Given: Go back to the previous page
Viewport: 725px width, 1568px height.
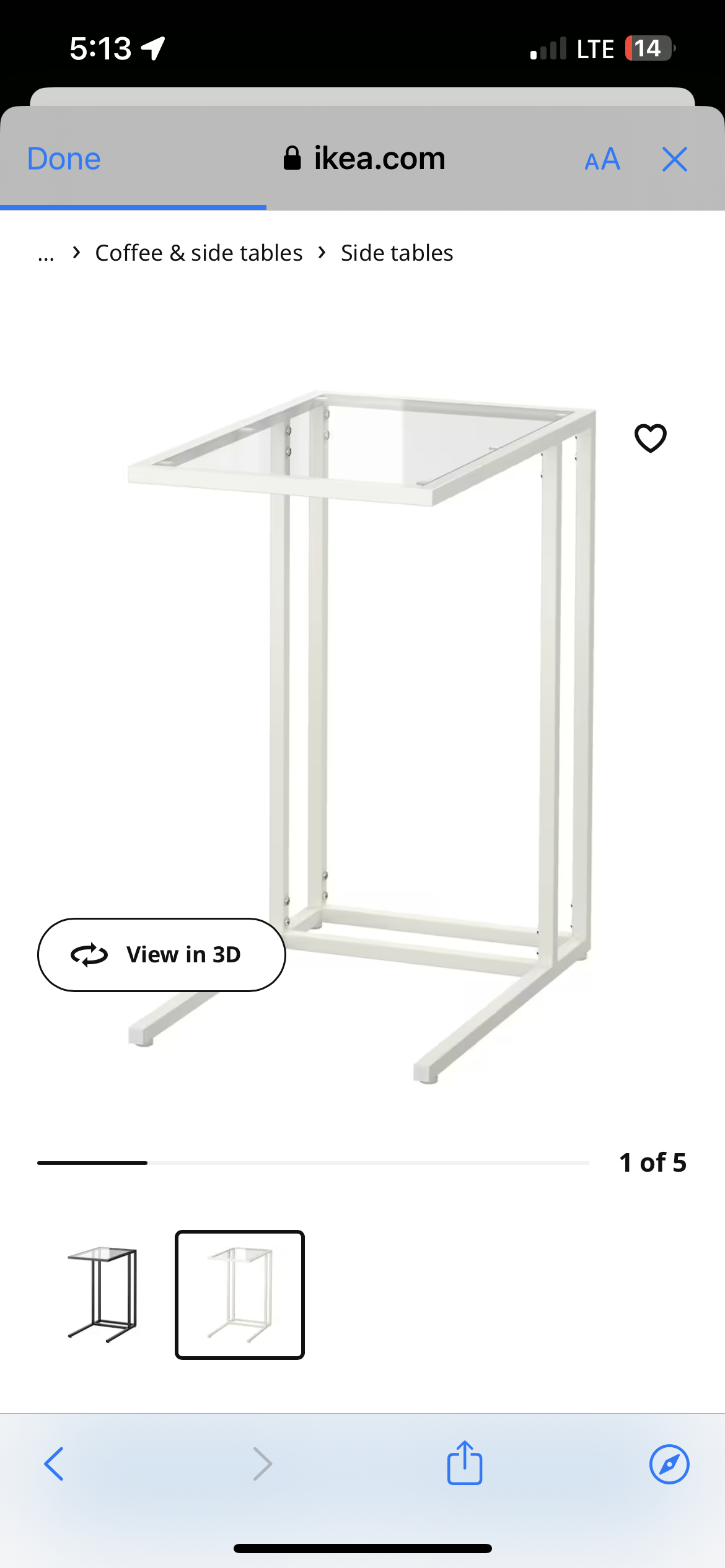Looking at the screenshot, I should point(55,1464).
